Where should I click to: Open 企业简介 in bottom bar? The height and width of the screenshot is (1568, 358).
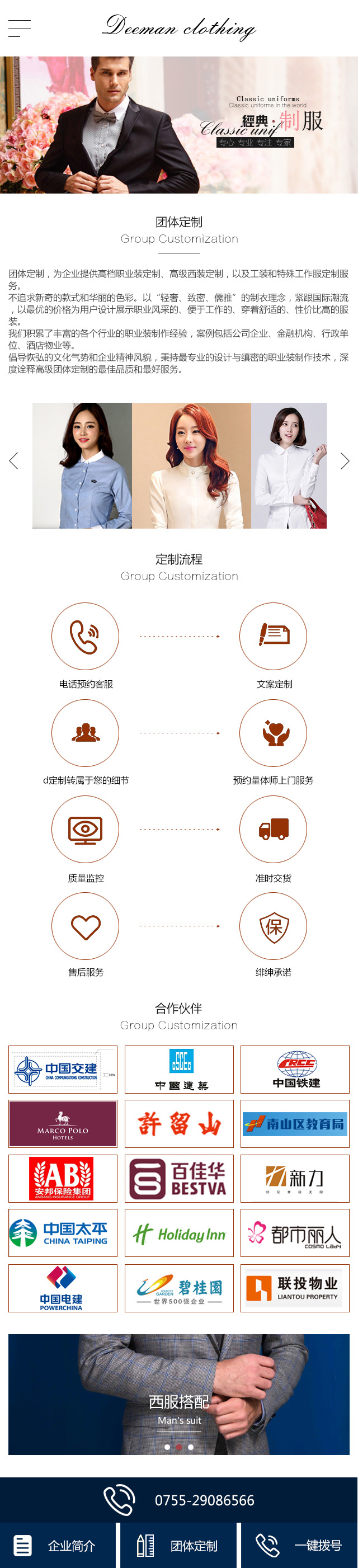coord(58,1546)
